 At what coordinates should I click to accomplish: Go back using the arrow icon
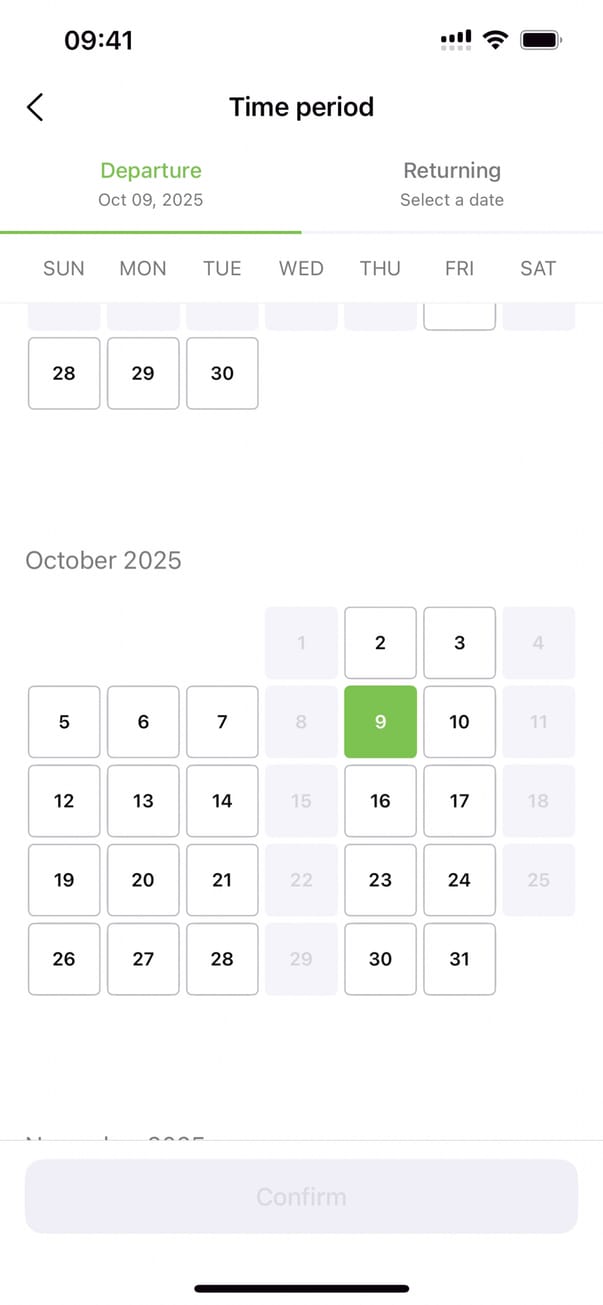tap(35, 107)
